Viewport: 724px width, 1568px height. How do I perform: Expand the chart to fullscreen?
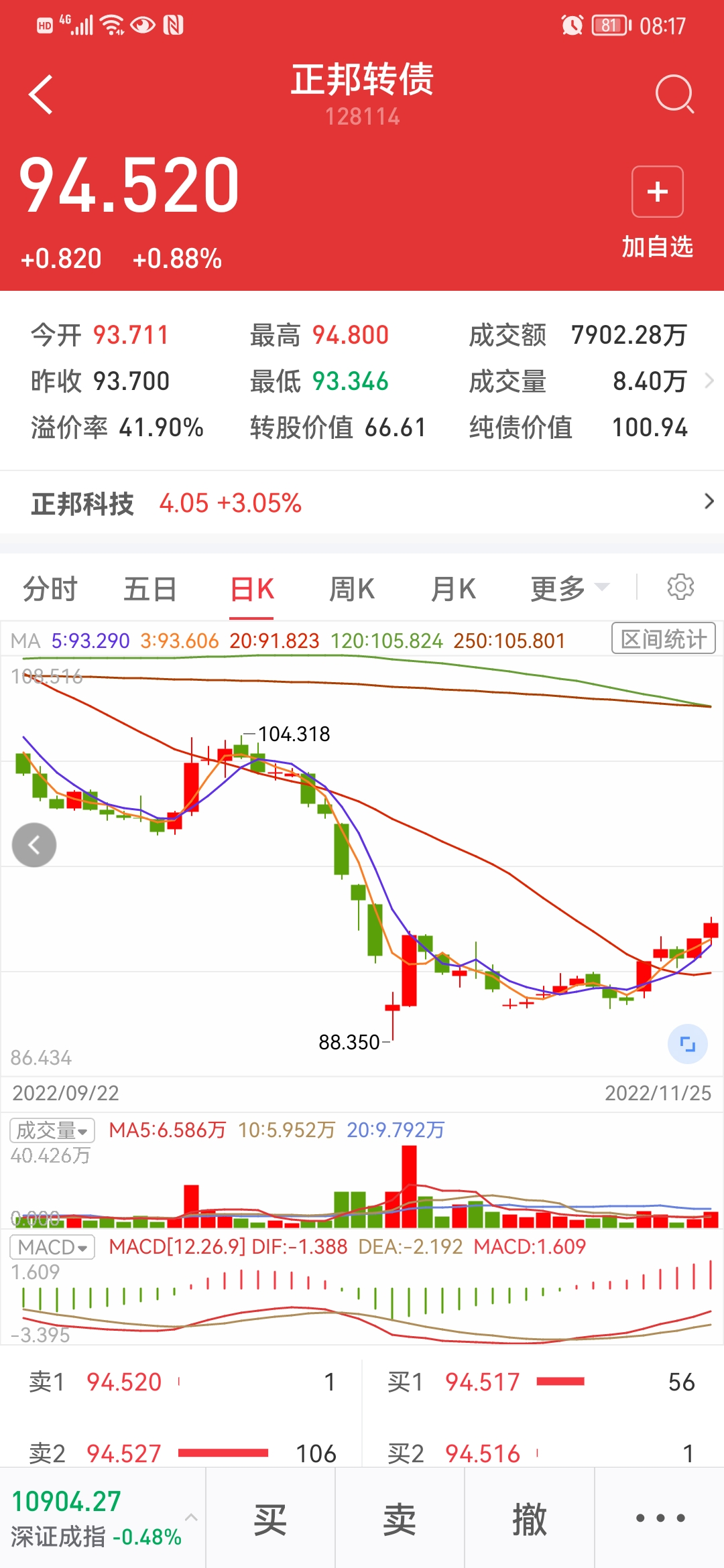pyautogui.click(x=687, y=1044)
